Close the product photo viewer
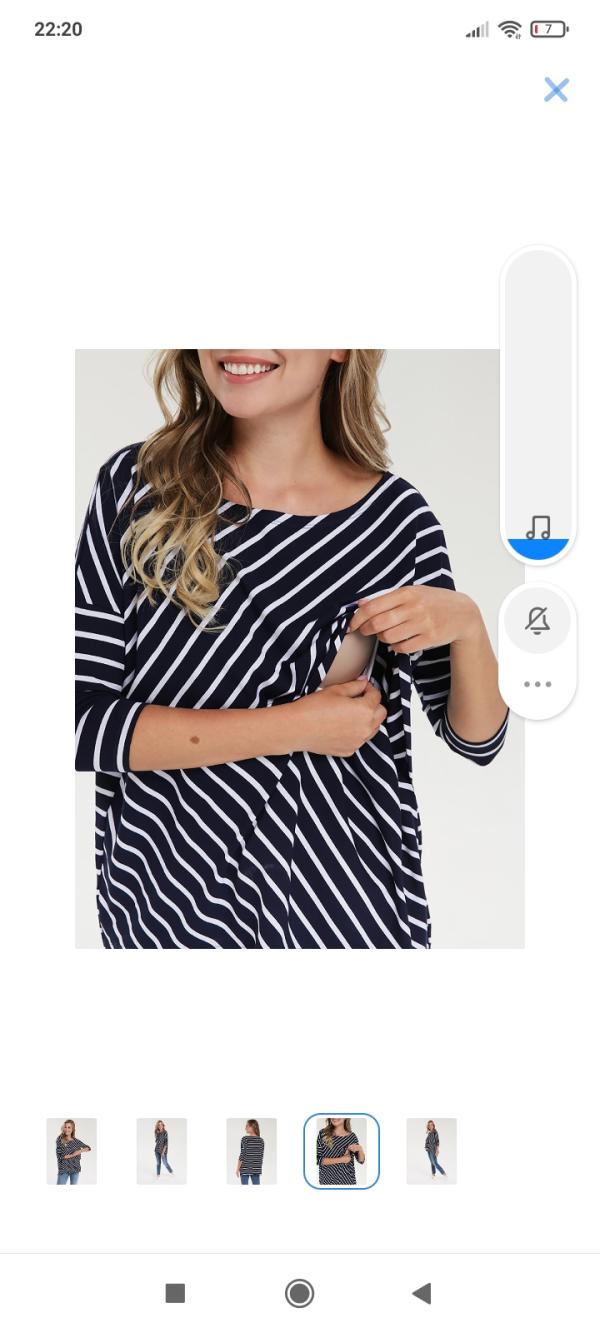This screenshot has width=600, height=1332. pos(556,90)
